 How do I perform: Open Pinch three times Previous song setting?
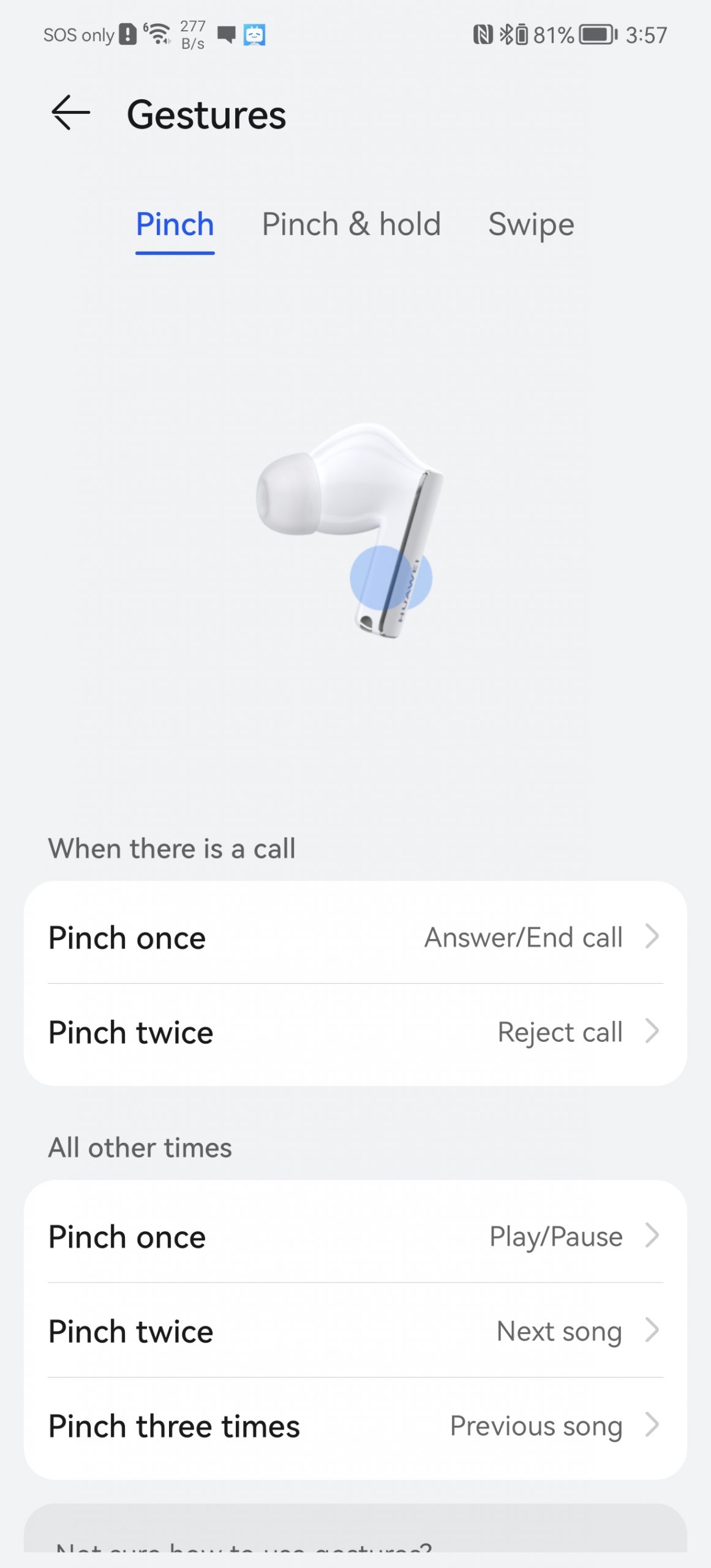click(355, 1426)
